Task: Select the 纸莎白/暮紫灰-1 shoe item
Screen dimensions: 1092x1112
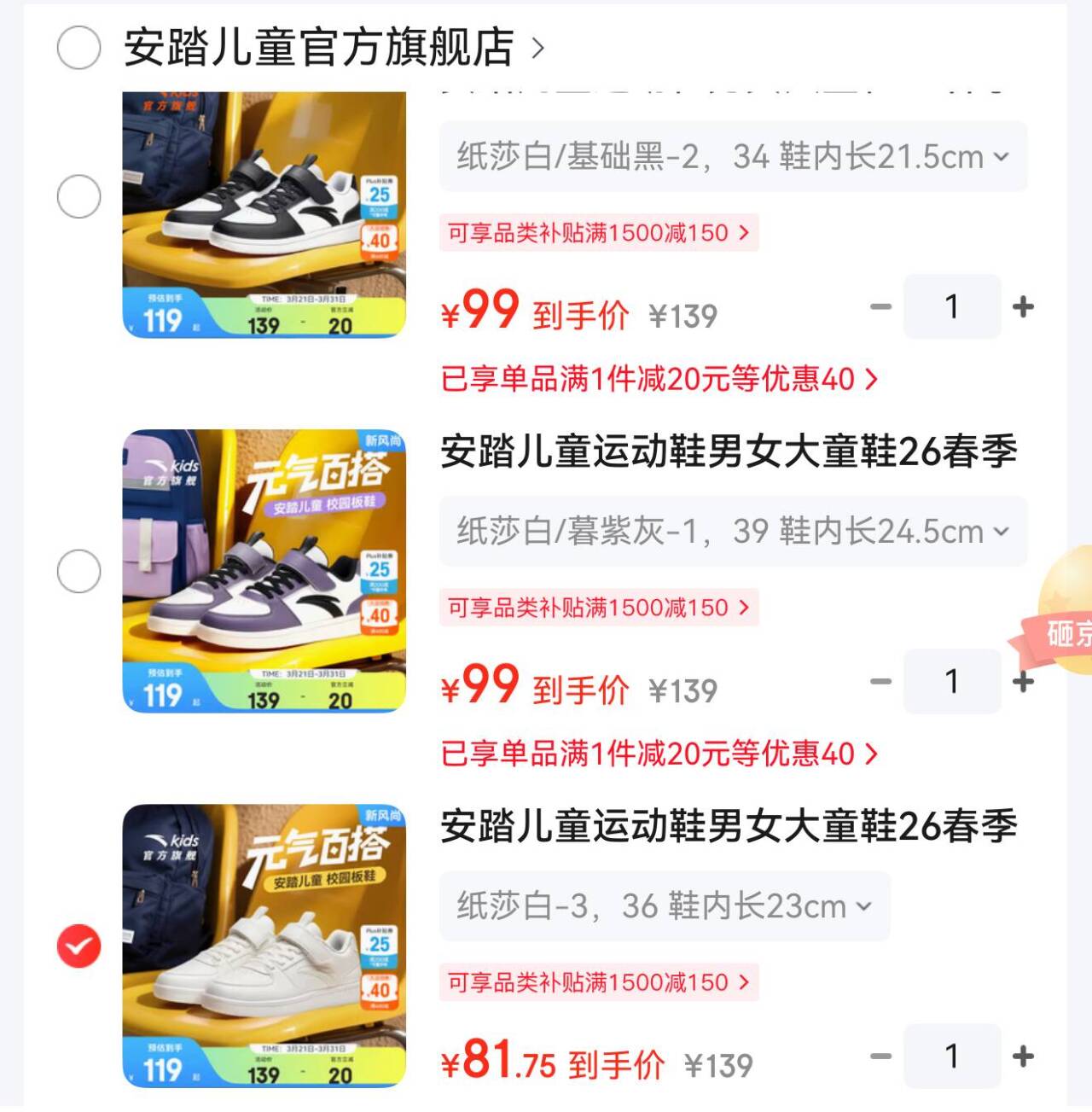Action: click(x=78, y=571)
